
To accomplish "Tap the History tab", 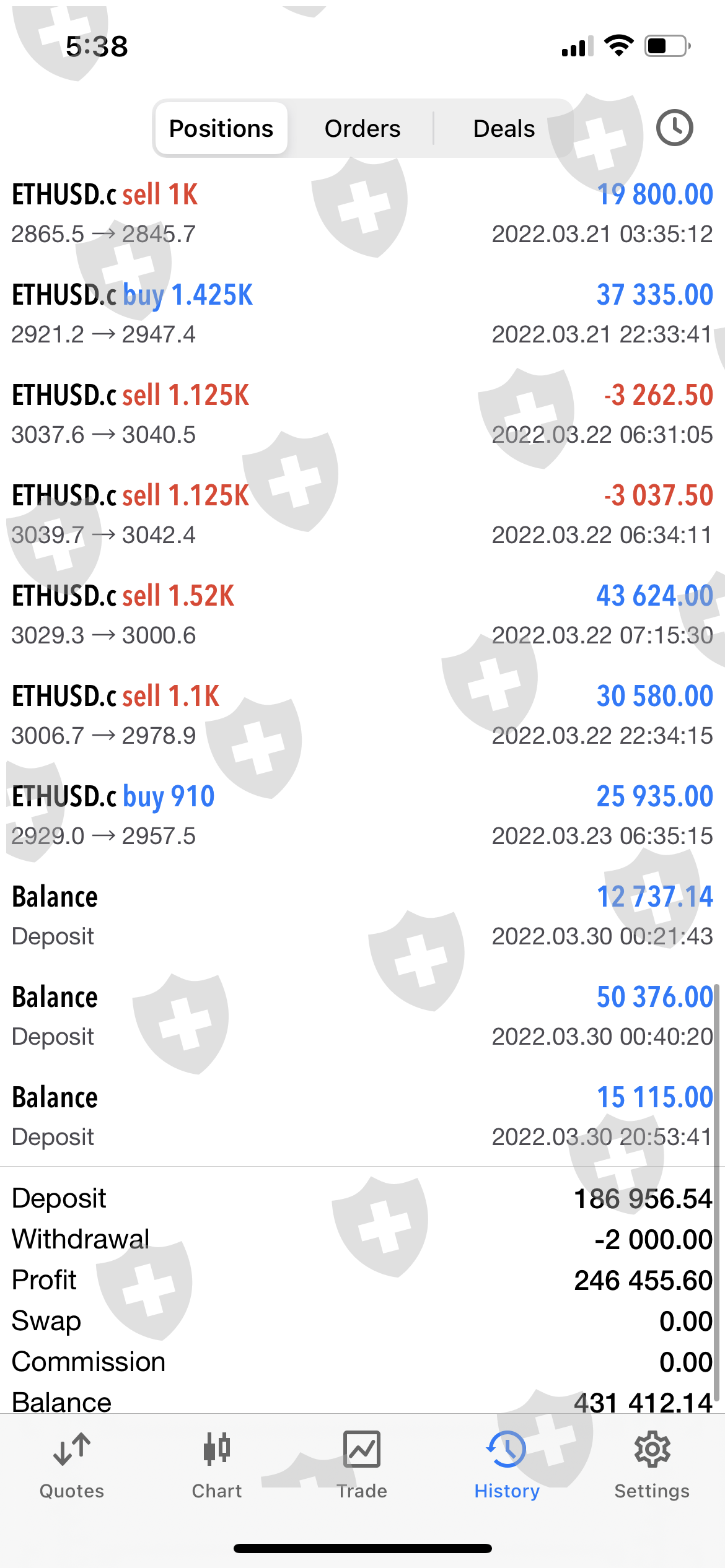I will tap(507, 1465).
